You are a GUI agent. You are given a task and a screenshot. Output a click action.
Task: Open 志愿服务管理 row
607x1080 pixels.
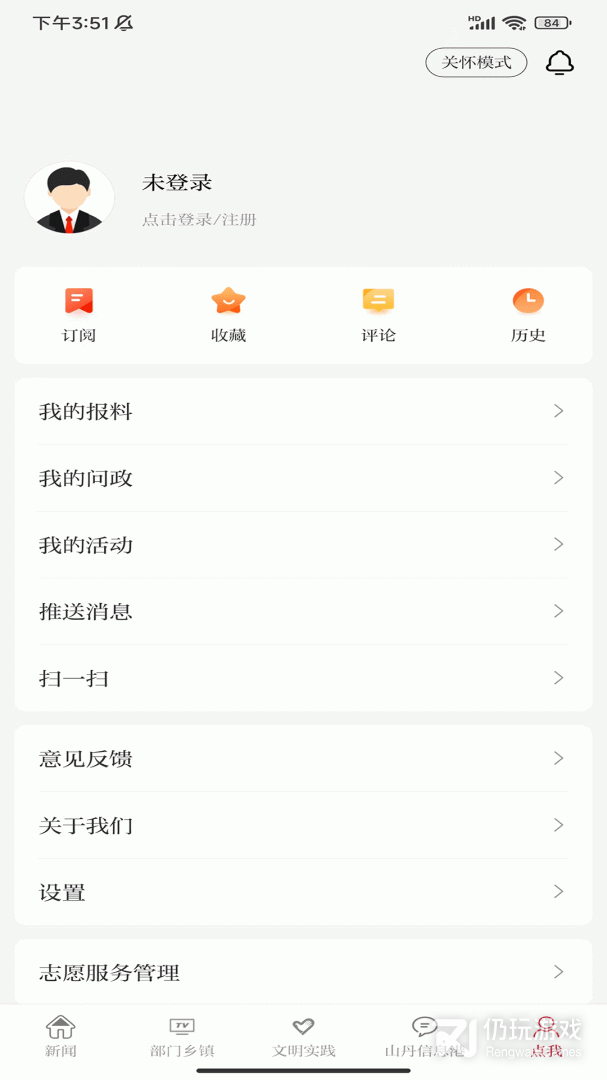pos(303,971)
